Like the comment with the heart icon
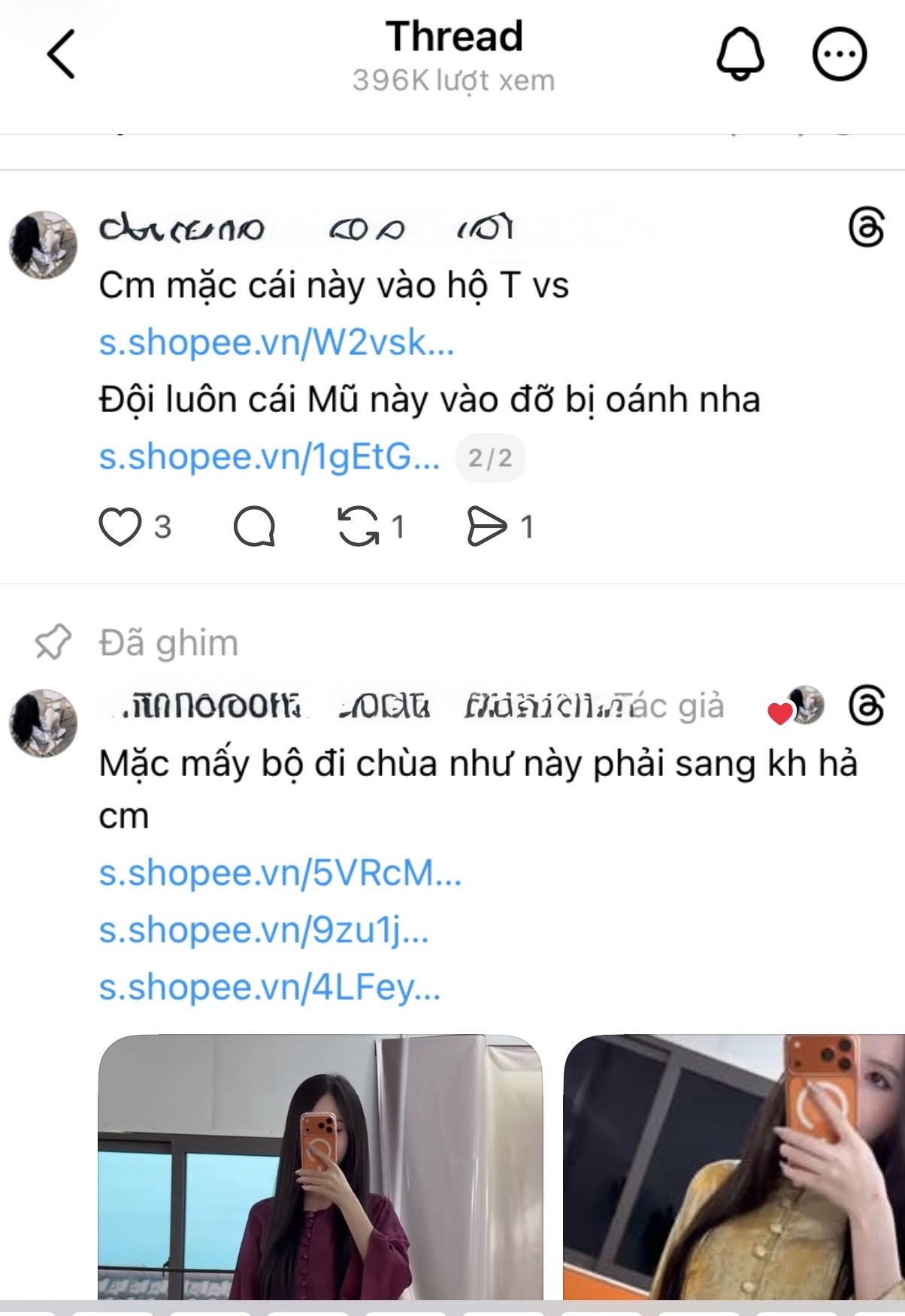 [x=123, y=527]
